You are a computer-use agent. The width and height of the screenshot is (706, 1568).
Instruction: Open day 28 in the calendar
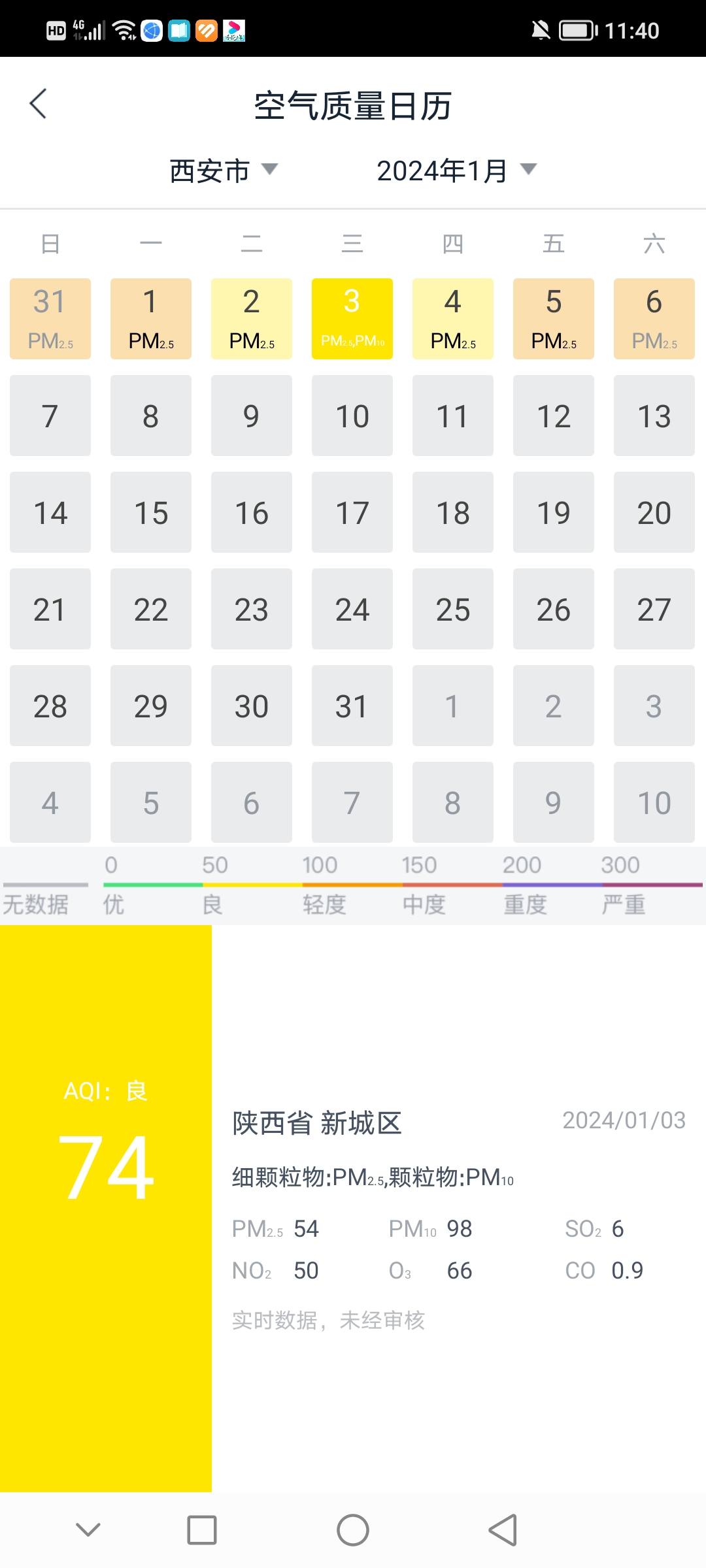tap(50, 706)
